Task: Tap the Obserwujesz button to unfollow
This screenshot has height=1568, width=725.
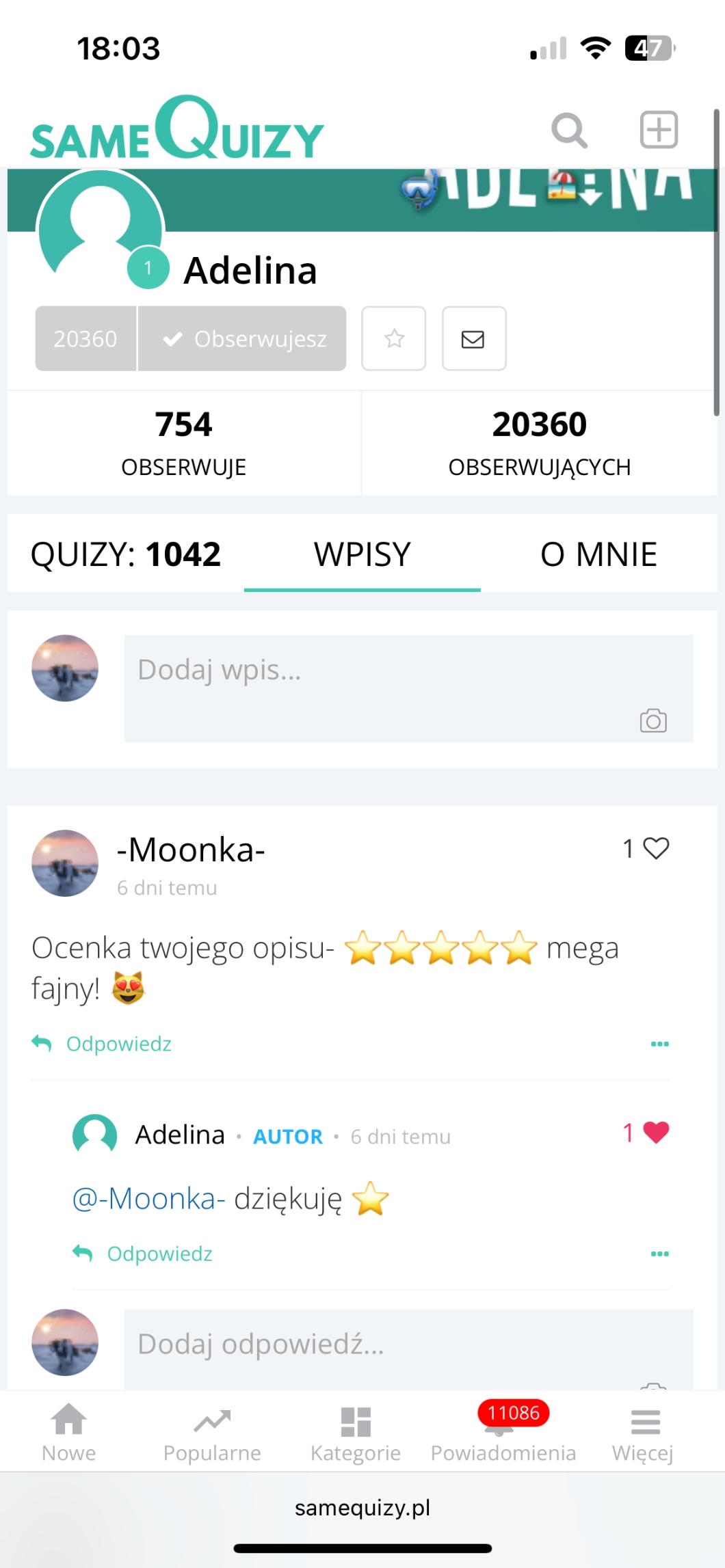Action: coord(242,339)
